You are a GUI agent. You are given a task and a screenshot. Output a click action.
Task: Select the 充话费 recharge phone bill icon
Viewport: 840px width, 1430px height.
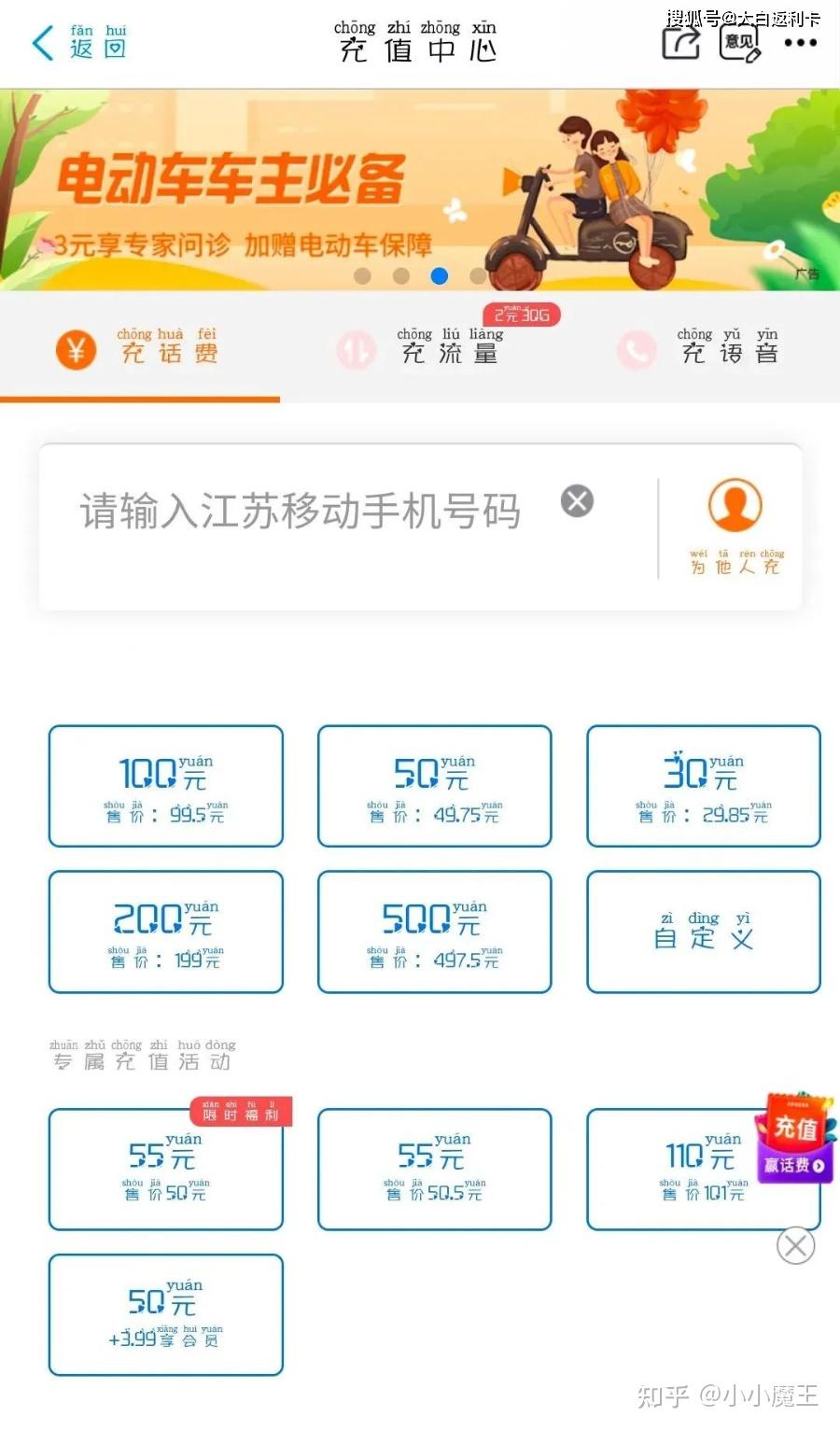click(76, 350)
